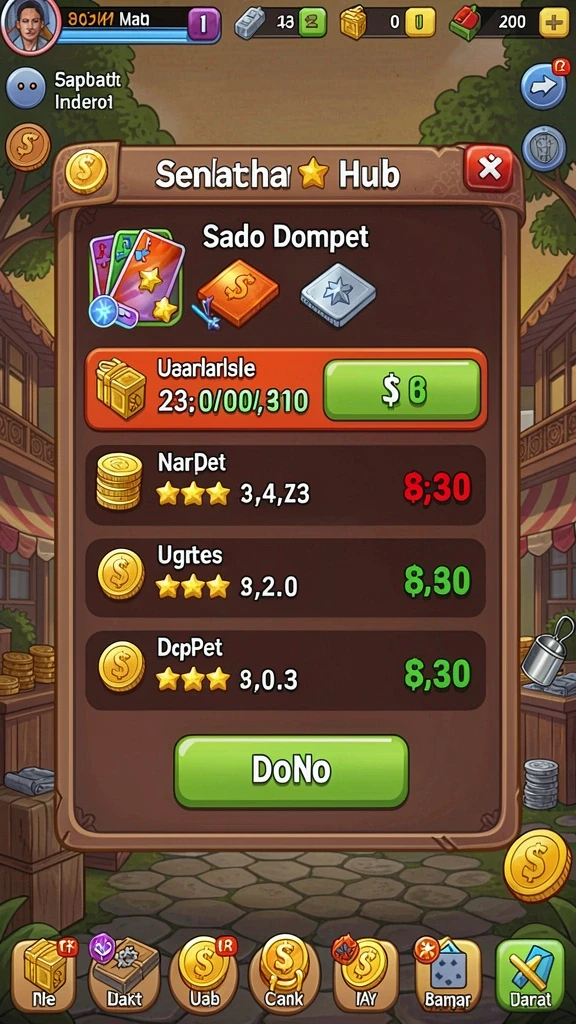Switch to the Cank tab
Viewport: 576px width, 1024px height.
pos(284,976)
